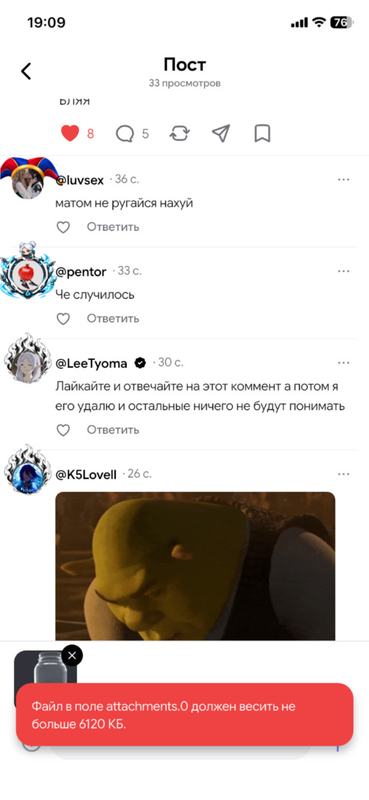Like the comment from @luvsex
The width and height of the screenshot is (369, 800).
click(63, 227)
